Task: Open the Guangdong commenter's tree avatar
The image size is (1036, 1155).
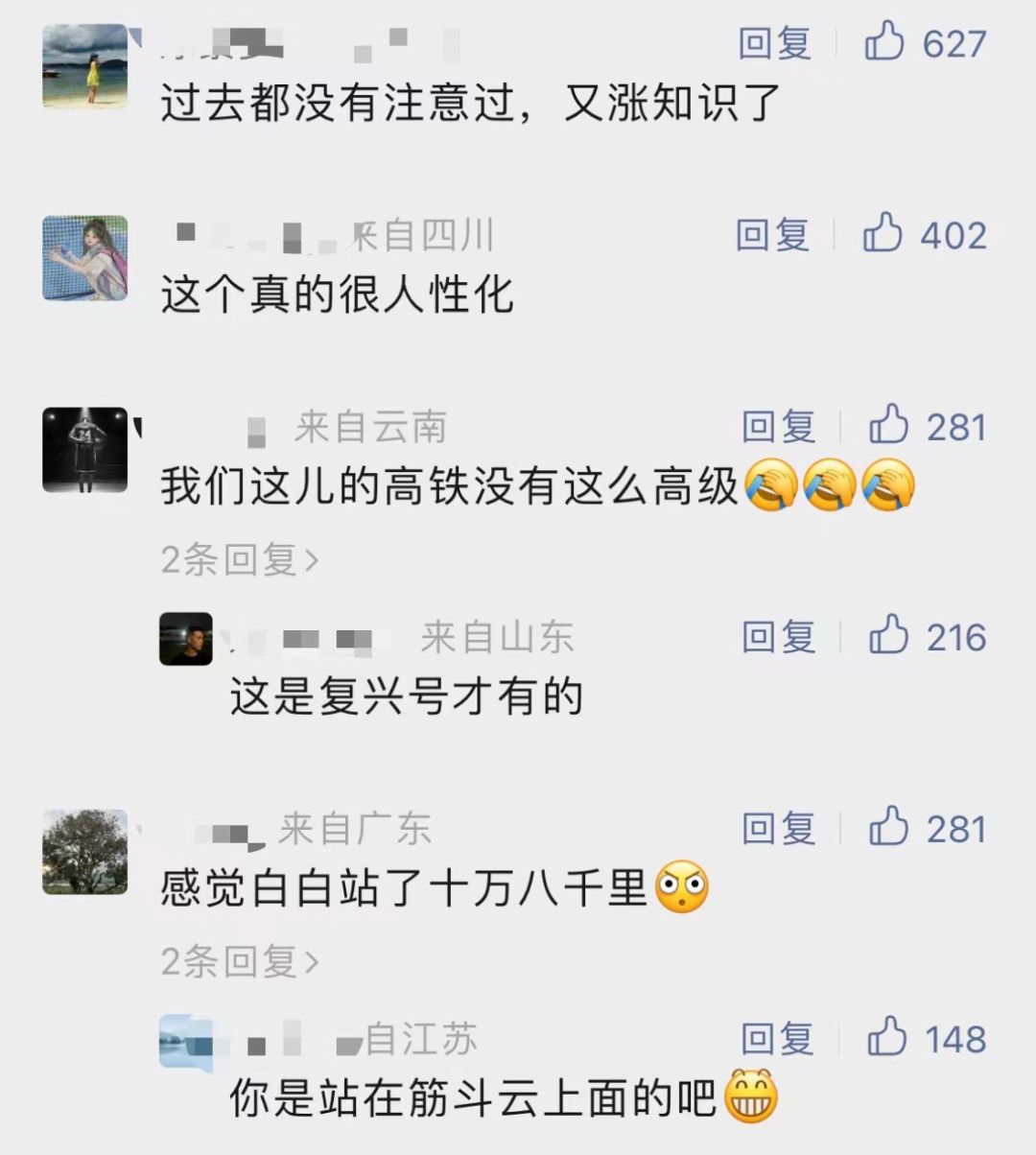Action: tap(85, 852)
